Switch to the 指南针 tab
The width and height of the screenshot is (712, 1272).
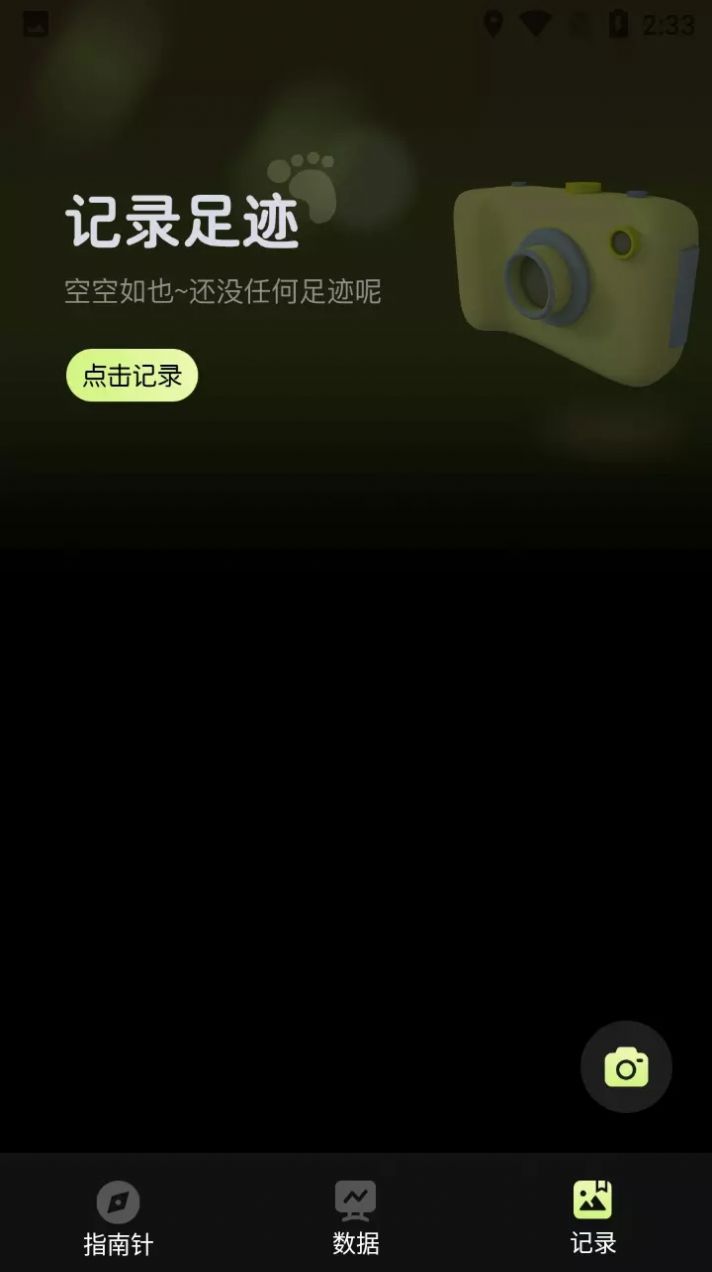[x=118, y=1216]
